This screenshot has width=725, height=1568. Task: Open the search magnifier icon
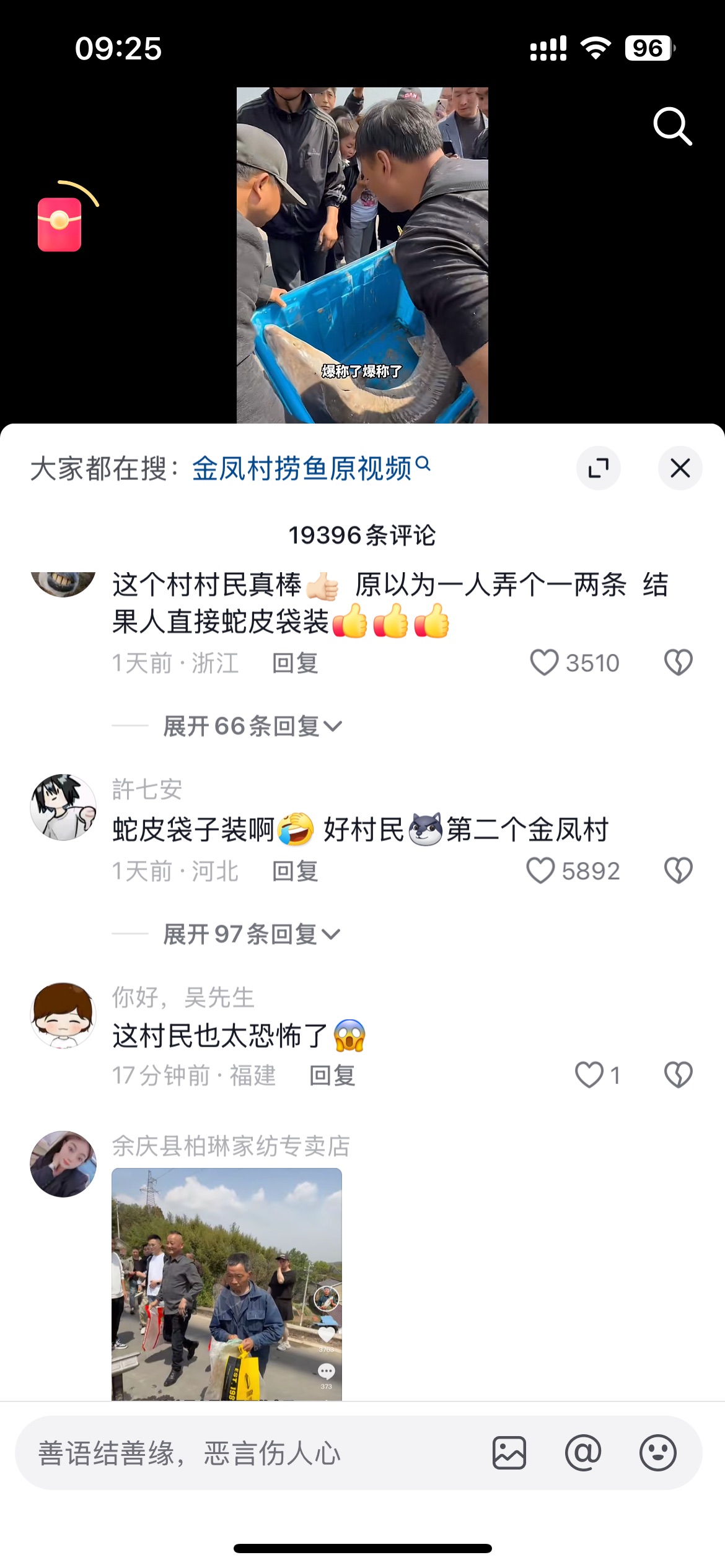click(x=672, y=126)
